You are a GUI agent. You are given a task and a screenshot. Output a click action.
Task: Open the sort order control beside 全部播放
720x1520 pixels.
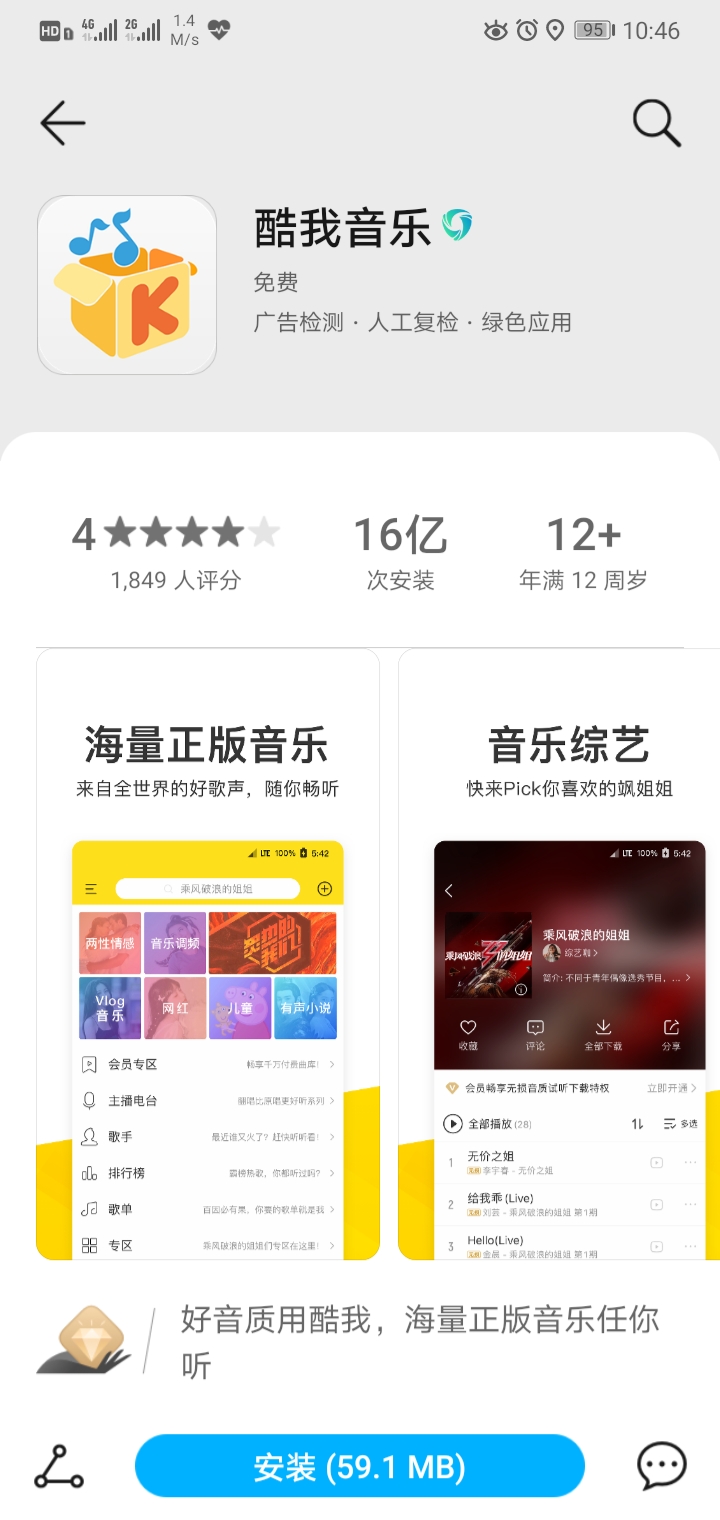coord(638,1122)
